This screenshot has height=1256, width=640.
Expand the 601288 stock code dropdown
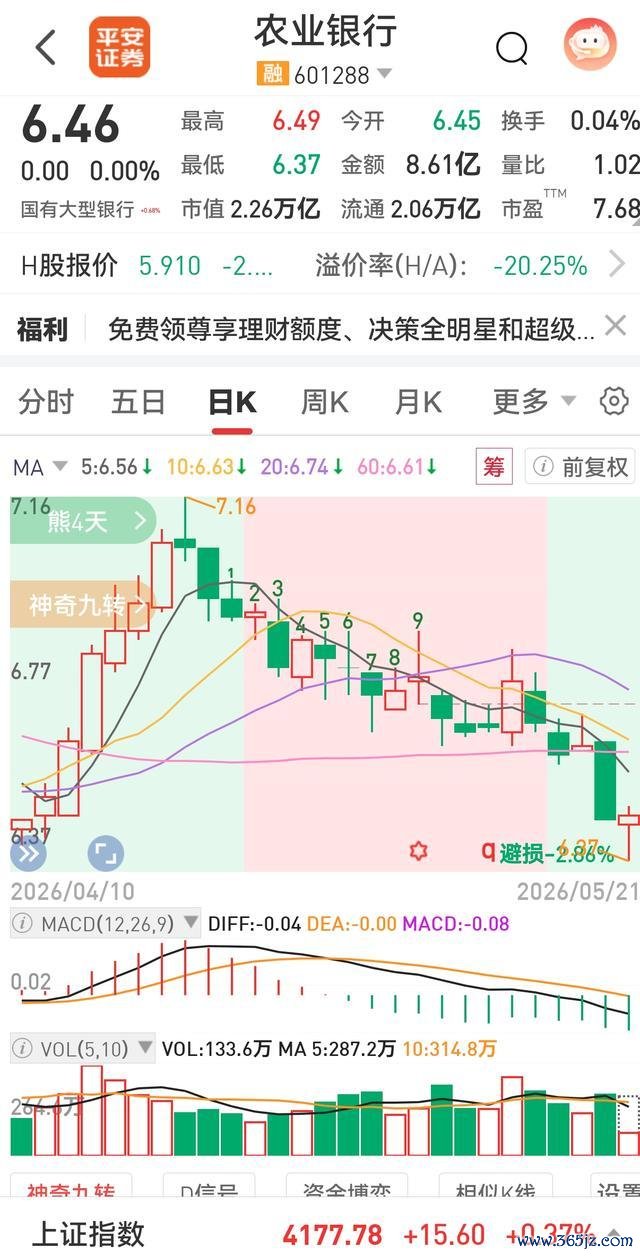pos(384,74)
